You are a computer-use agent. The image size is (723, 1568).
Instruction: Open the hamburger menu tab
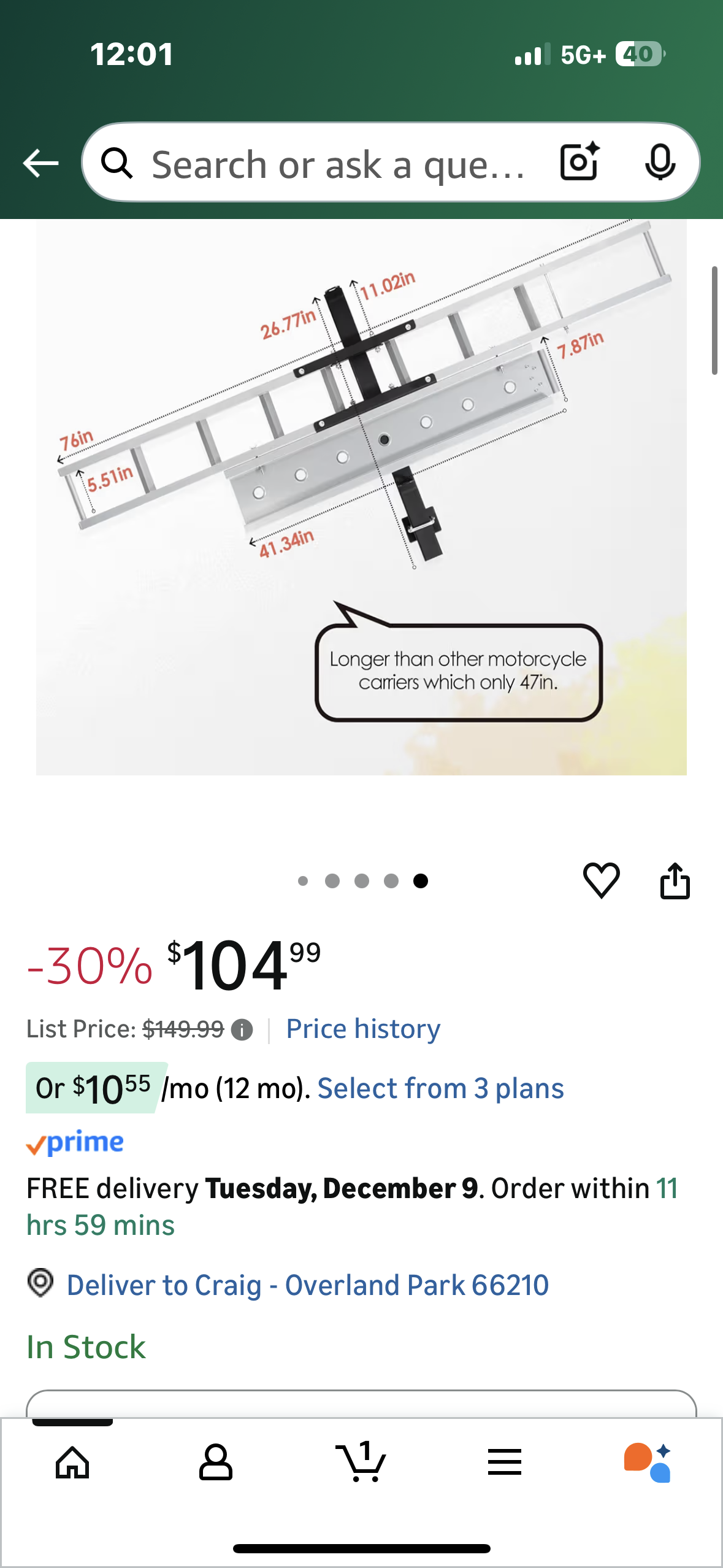click(x=505, y=1462)
